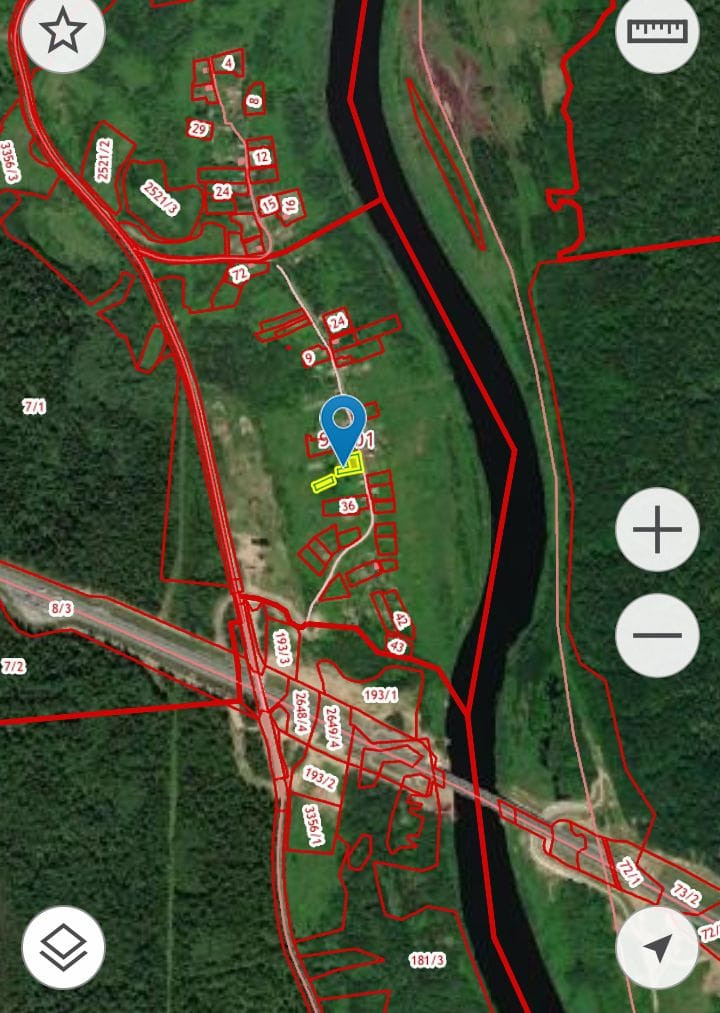
Task: Zoom in with the plus button
Action: point(657,530)
